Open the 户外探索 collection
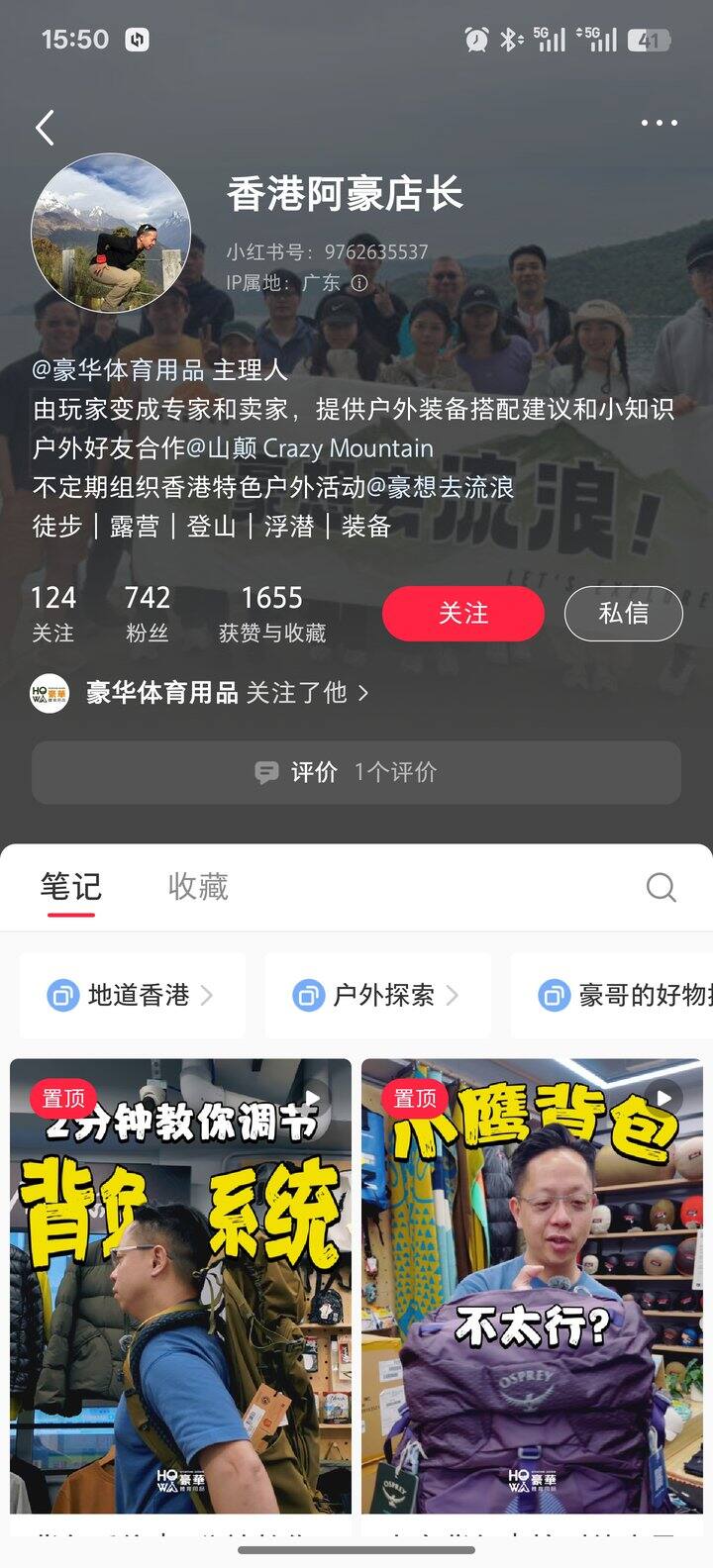 coord(377,995)
